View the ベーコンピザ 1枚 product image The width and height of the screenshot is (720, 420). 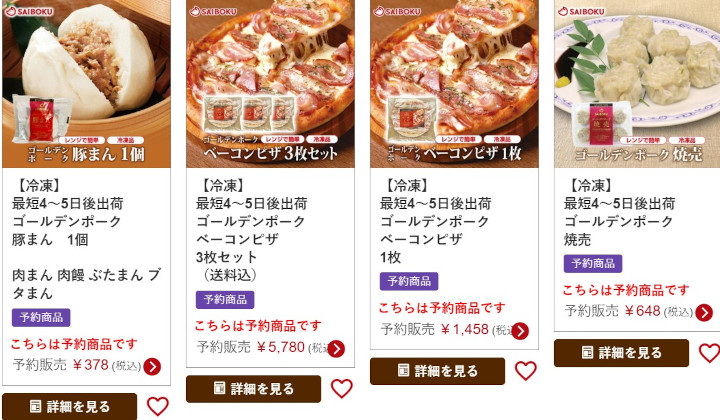[454, 83]
